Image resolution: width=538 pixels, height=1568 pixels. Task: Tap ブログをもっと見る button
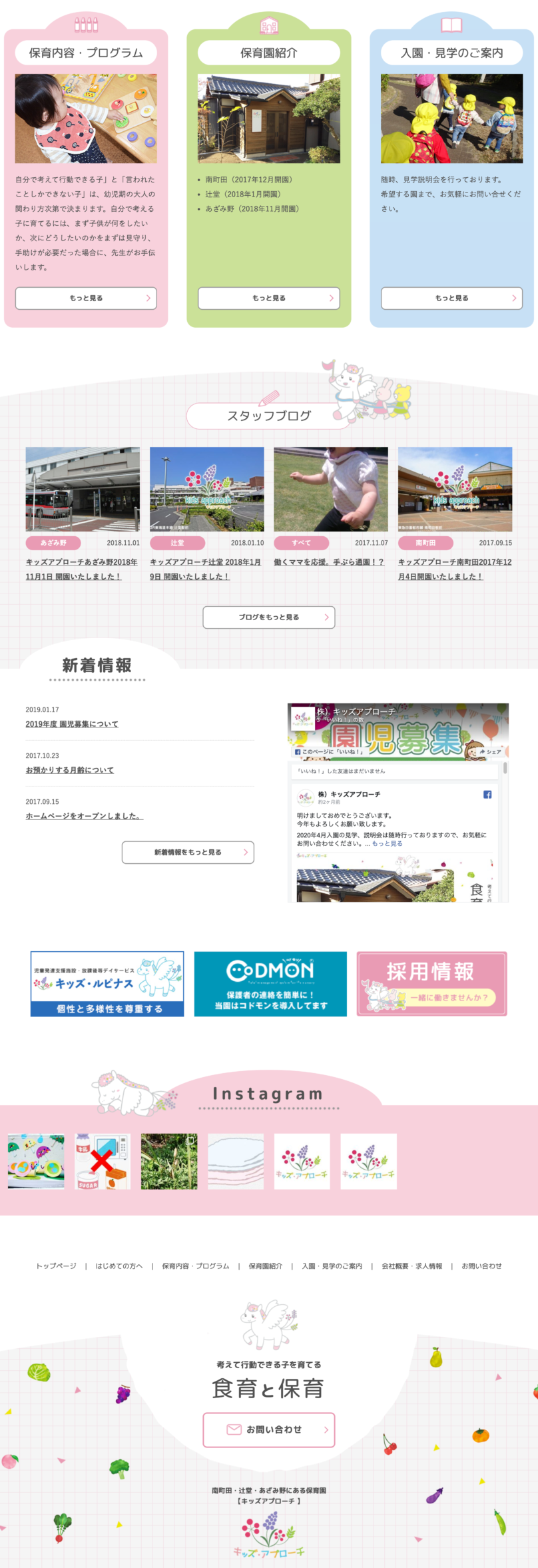click(x=268, y=617)
